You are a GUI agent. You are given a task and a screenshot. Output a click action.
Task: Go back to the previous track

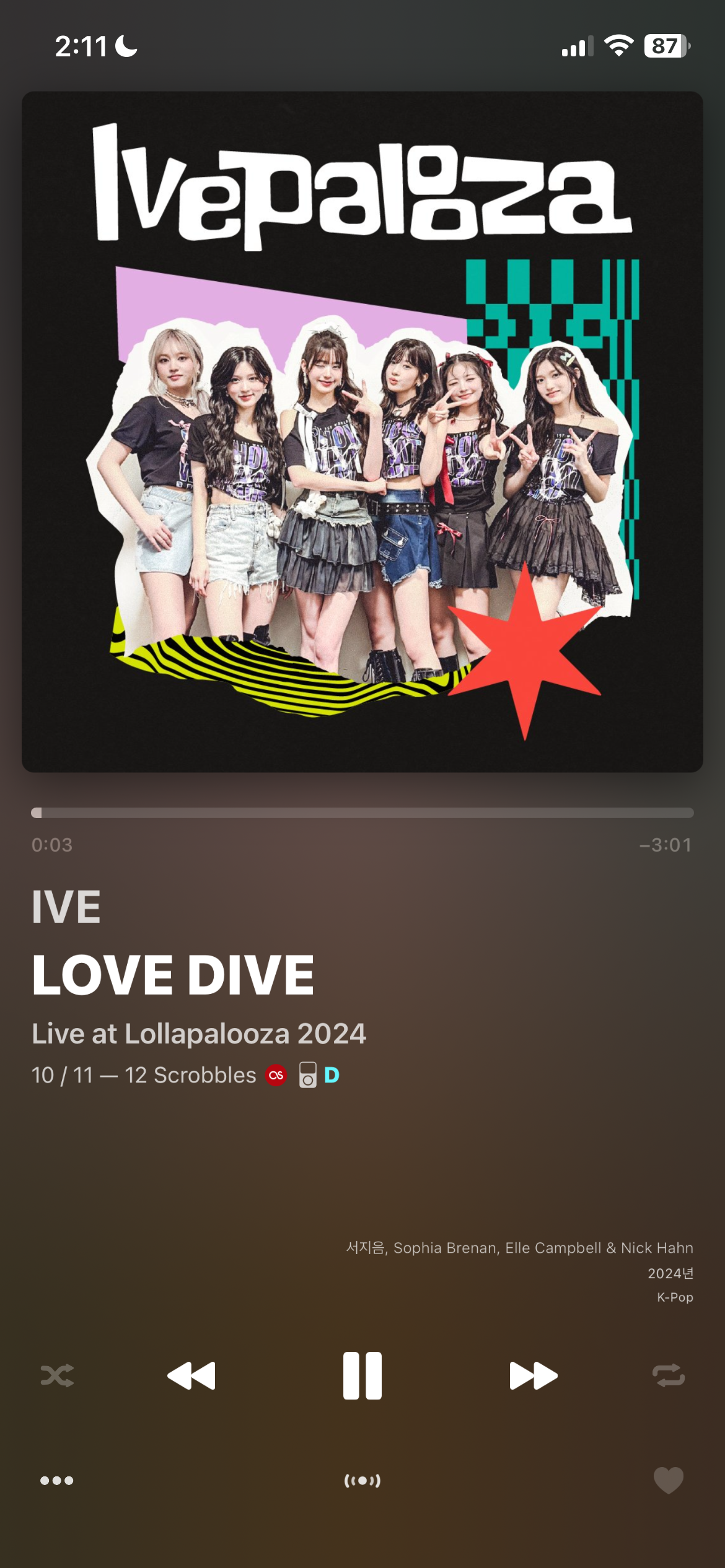(191, 1375)
